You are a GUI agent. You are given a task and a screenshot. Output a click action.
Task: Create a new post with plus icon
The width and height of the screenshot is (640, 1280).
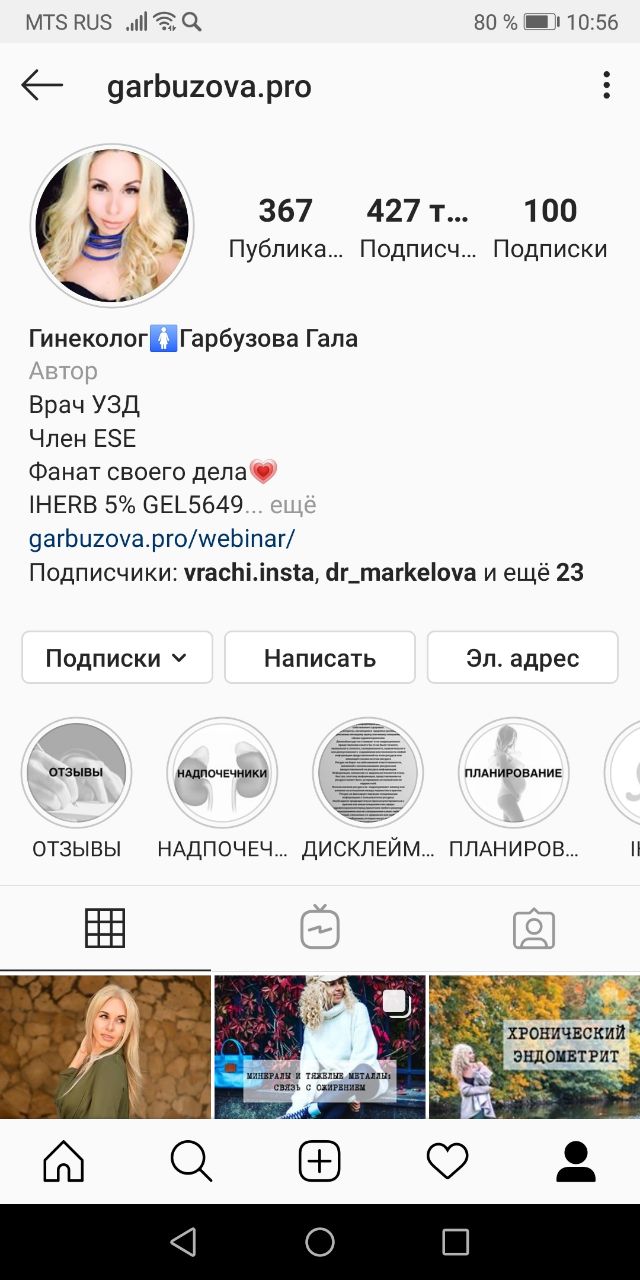pos(320,1161)
